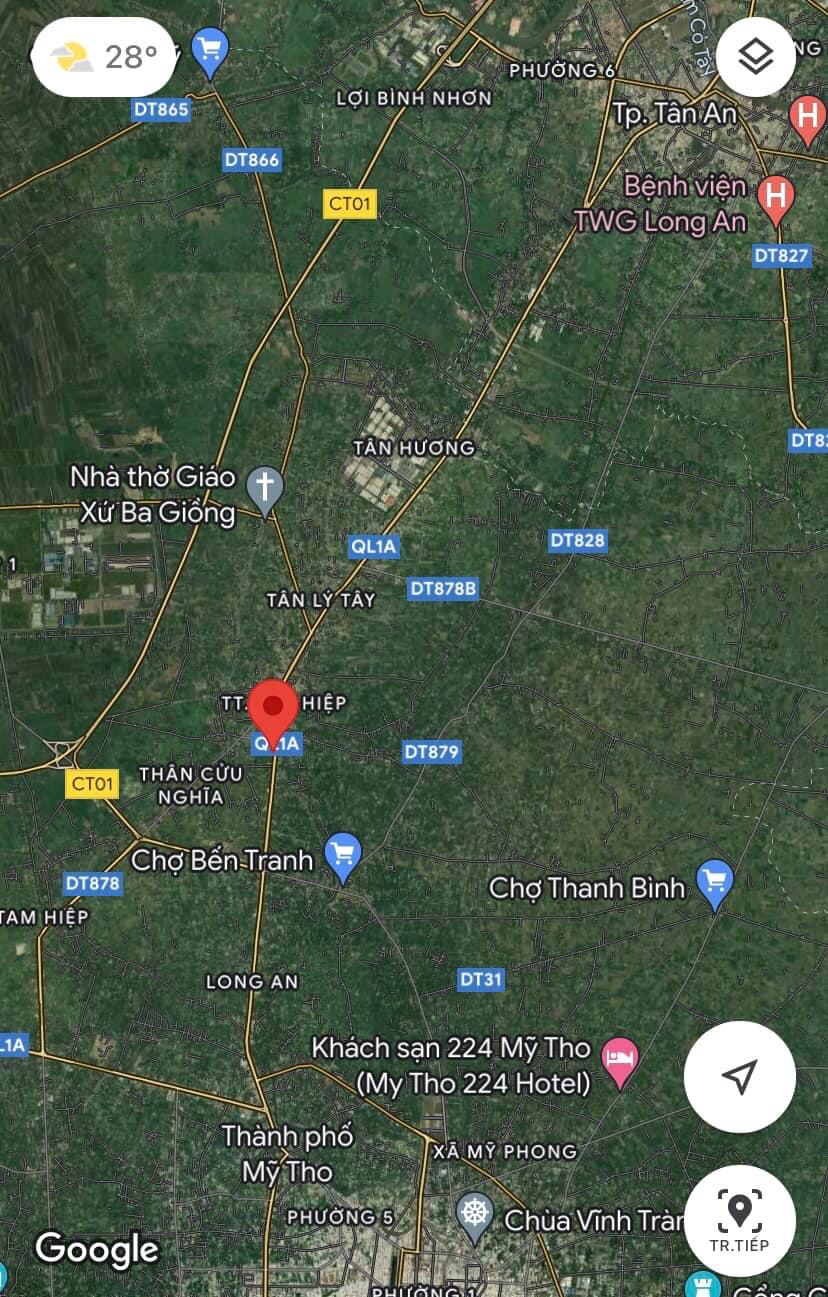Open Chợ Thanh Bình shopping marker
This screenshot has width=828, height=1297.
coord(714,883)
